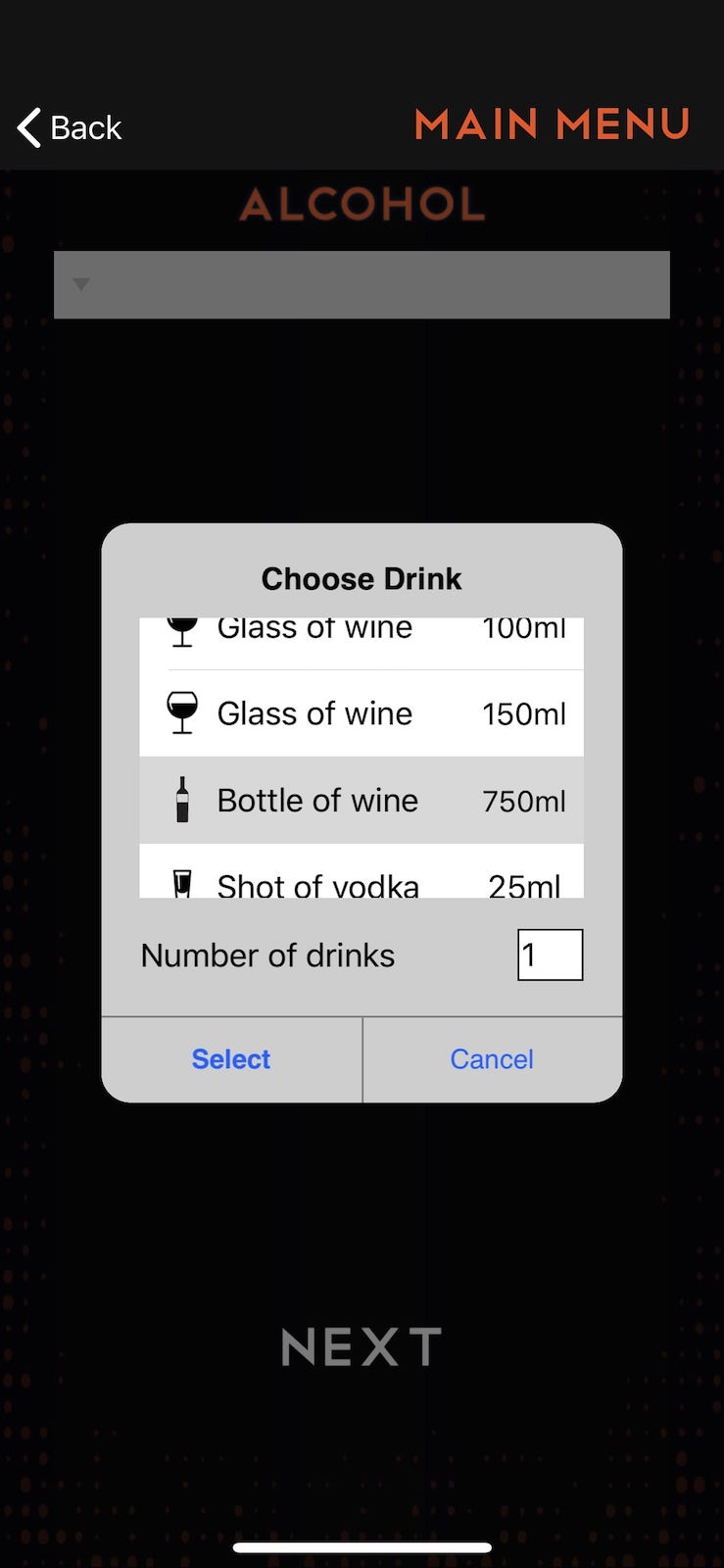Viewport: 724px width, 1568px height.
Task: Expand the Alcohol dropdown
Action: [362, 284]
